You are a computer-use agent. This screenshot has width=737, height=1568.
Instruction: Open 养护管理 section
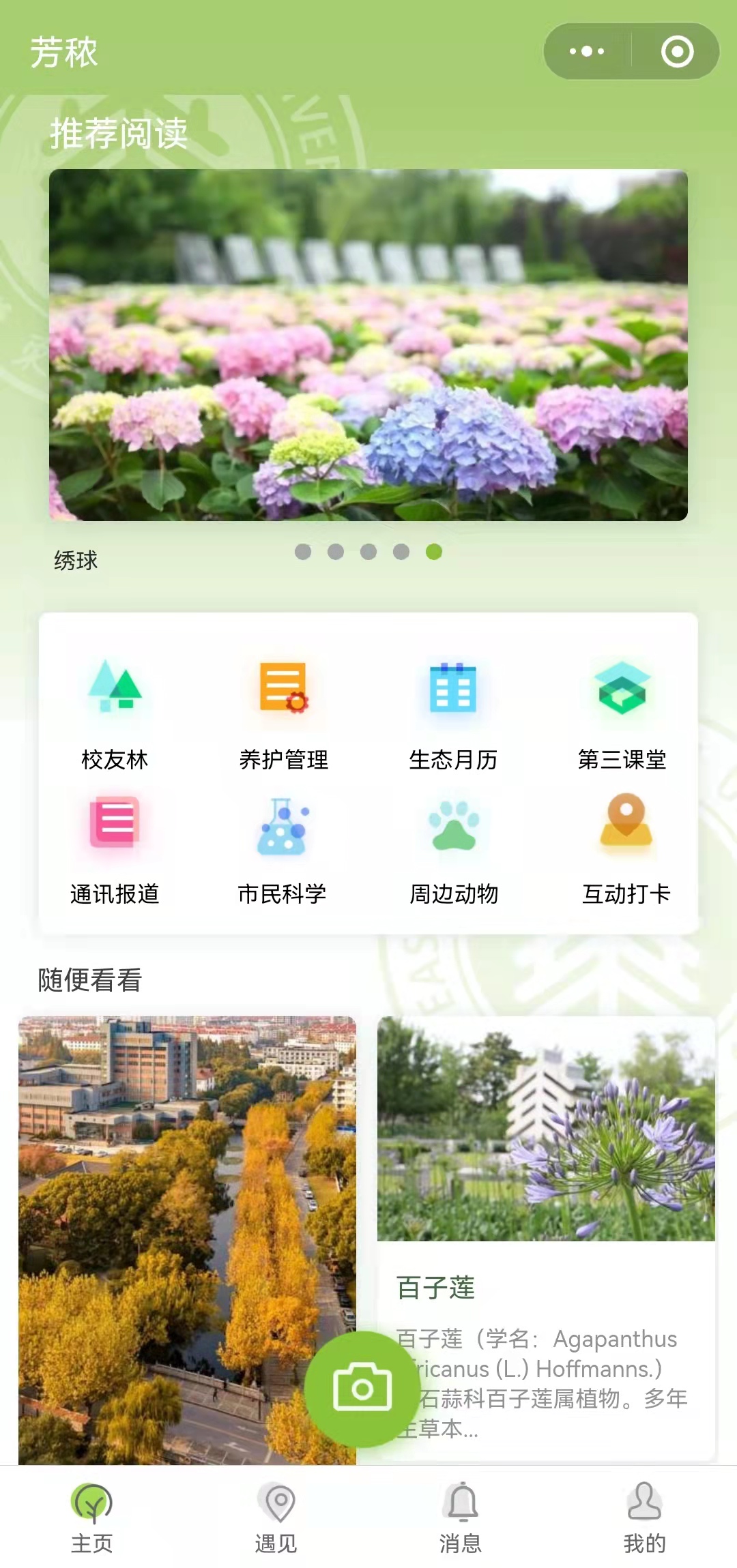283,713
